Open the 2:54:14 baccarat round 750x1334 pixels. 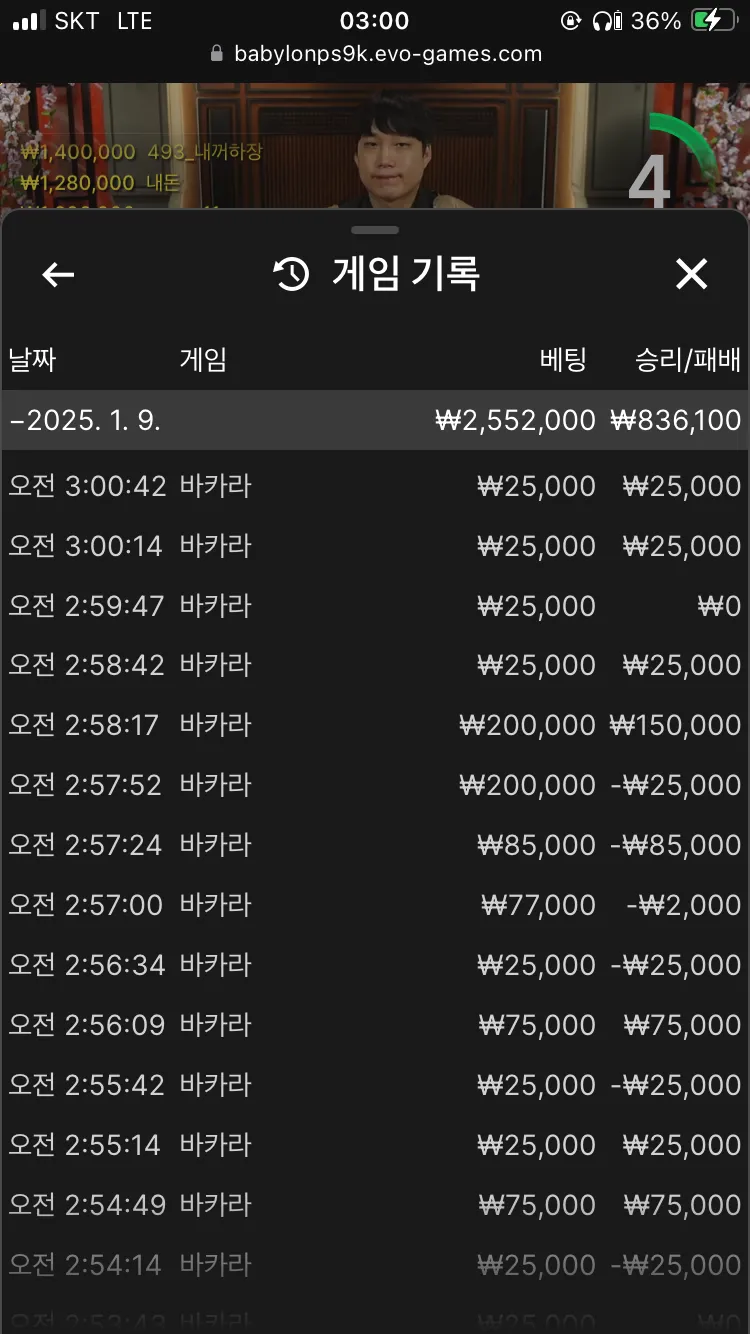pos(375,1265)
